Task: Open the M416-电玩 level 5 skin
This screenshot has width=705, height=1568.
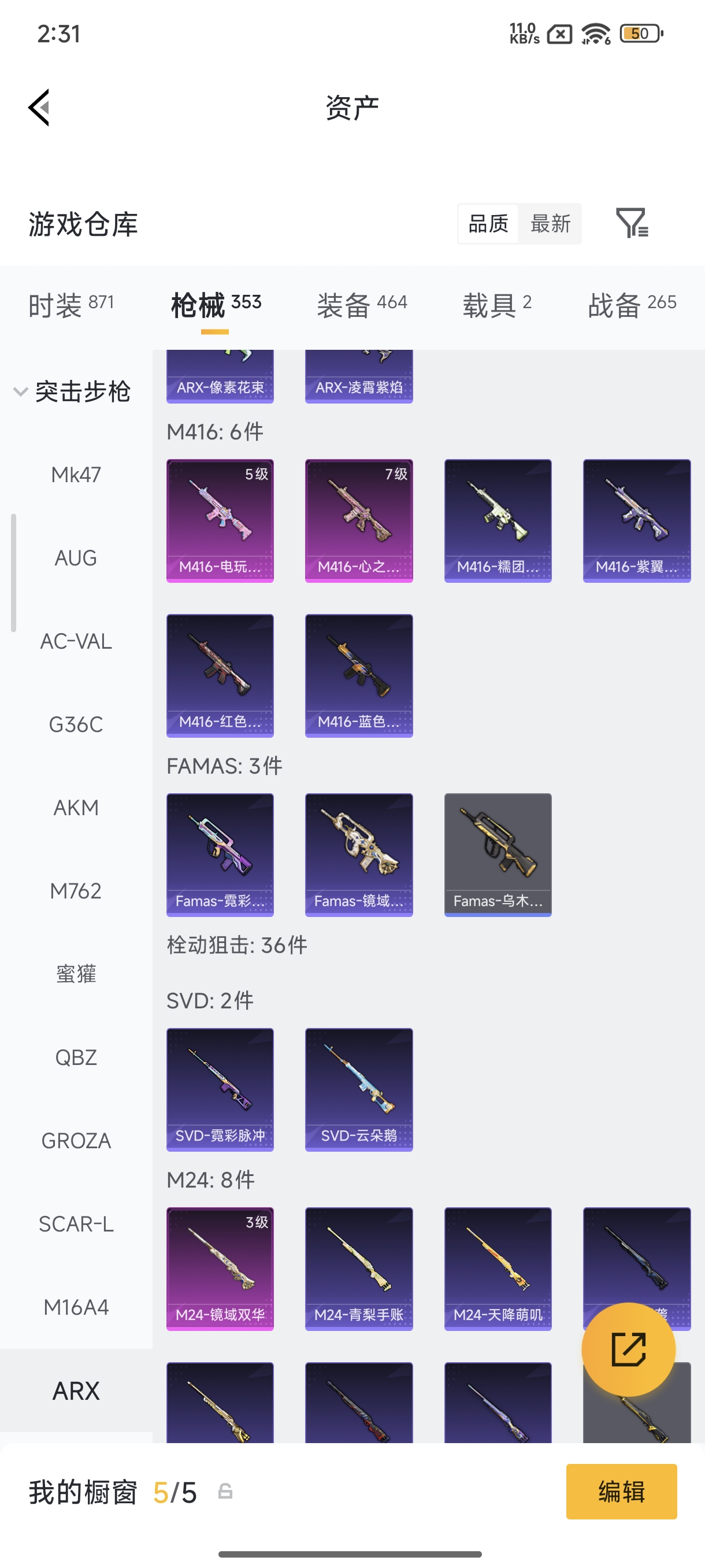Action: coord(220,521)
